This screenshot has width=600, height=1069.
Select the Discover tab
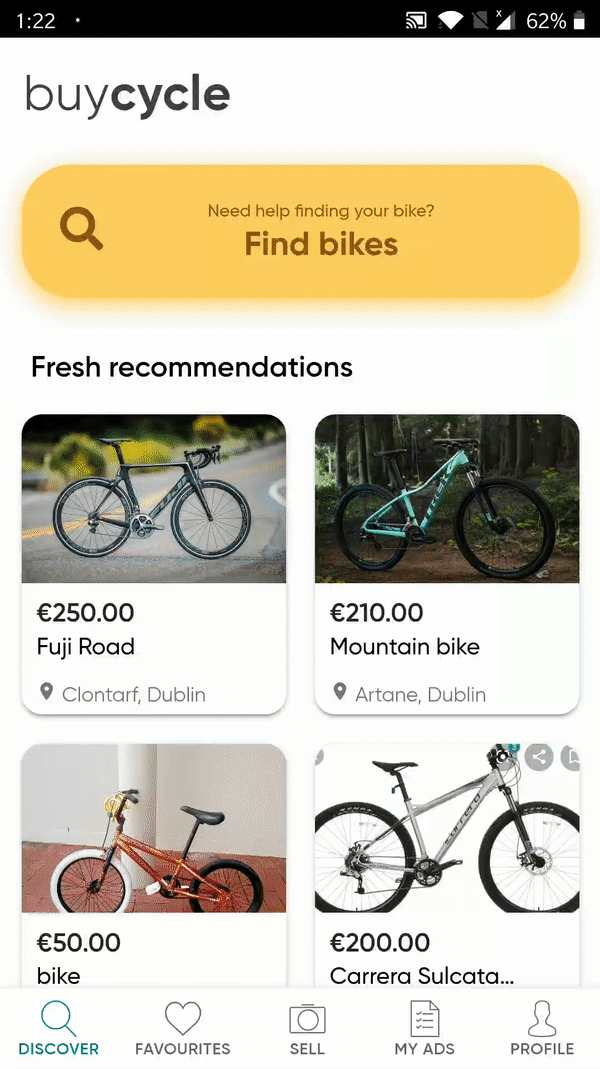pyautogui.click(x=59, y=1029)
